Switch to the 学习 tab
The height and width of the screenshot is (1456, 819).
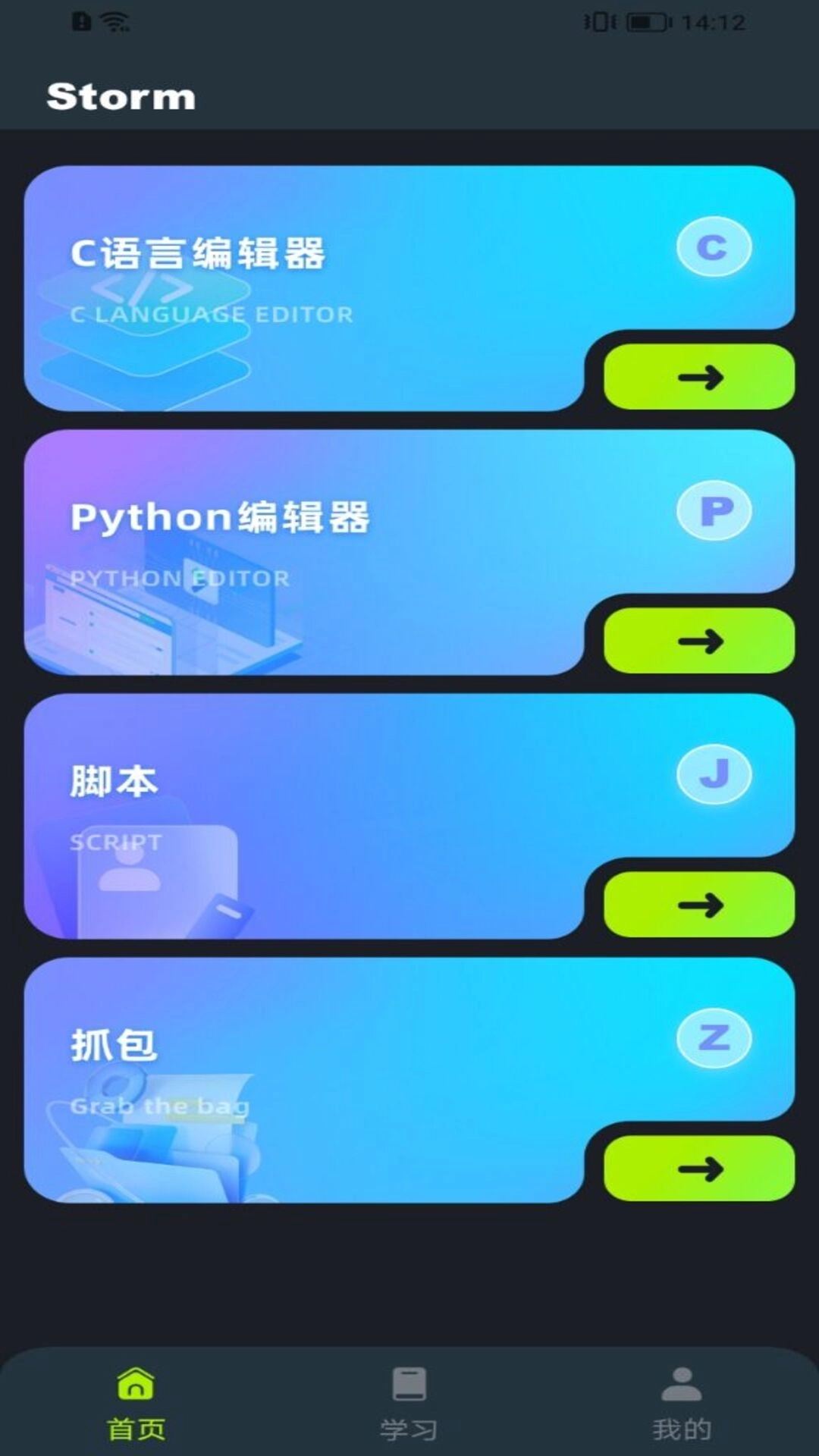pos(409,1404)
